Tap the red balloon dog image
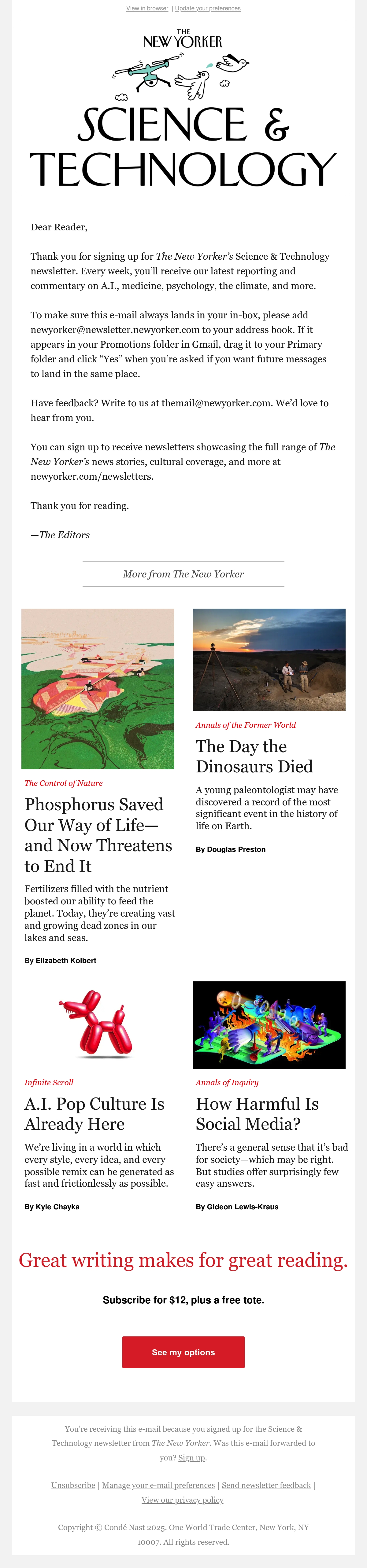This screenshot has width=367, height=1568. (x=98, y=1025)
